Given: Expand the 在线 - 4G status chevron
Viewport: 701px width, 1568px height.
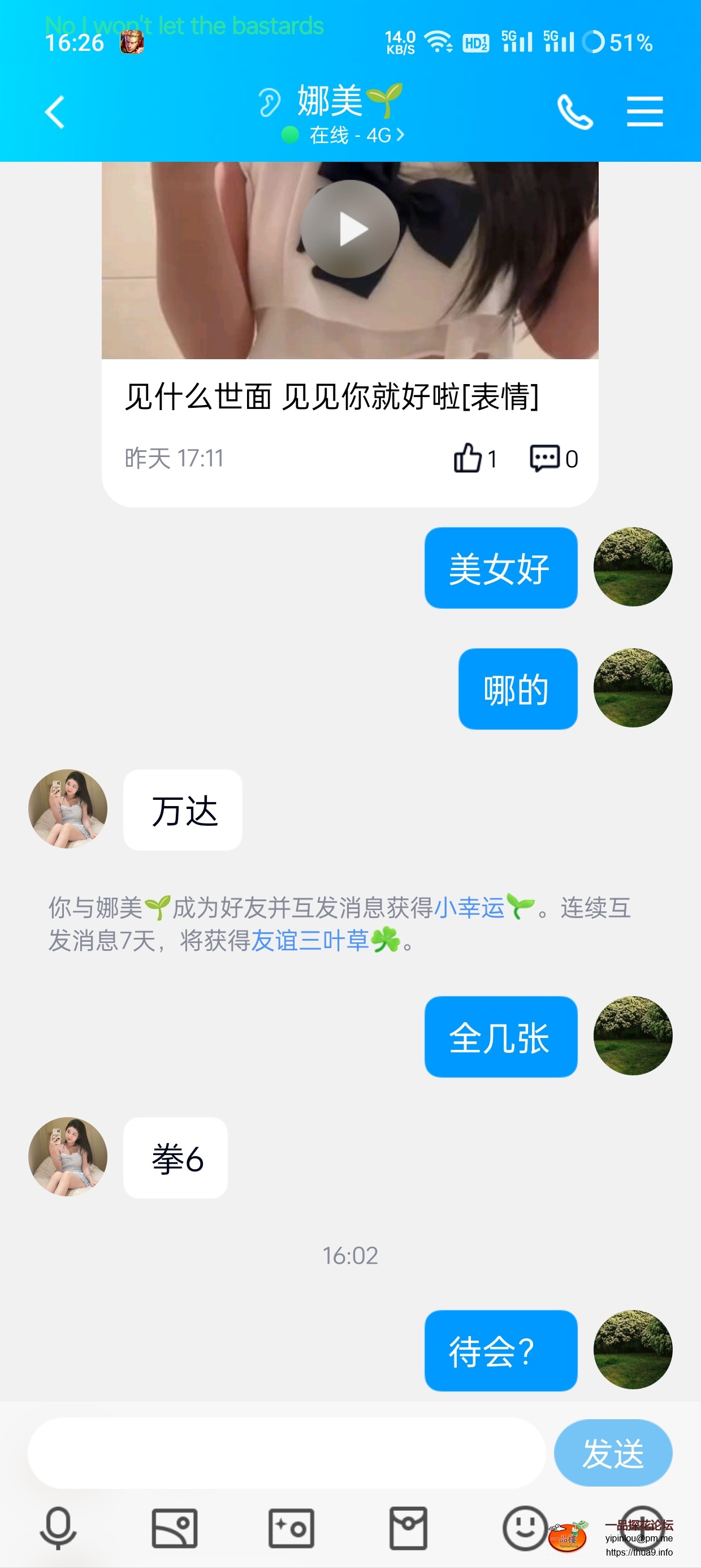Looking at the screenshot, I should pyautogui.click(x=401, y=135).
